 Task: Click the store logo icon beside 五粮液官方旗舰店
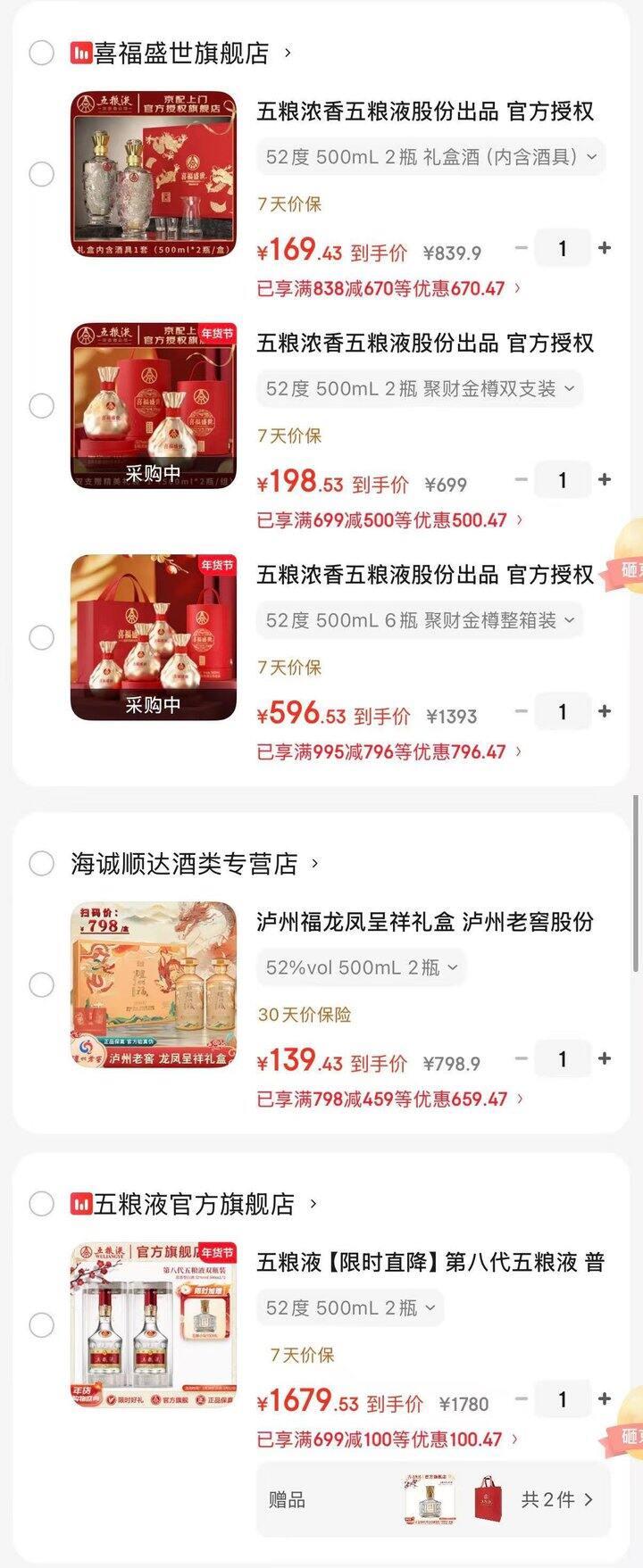(x=81, y=1202)
